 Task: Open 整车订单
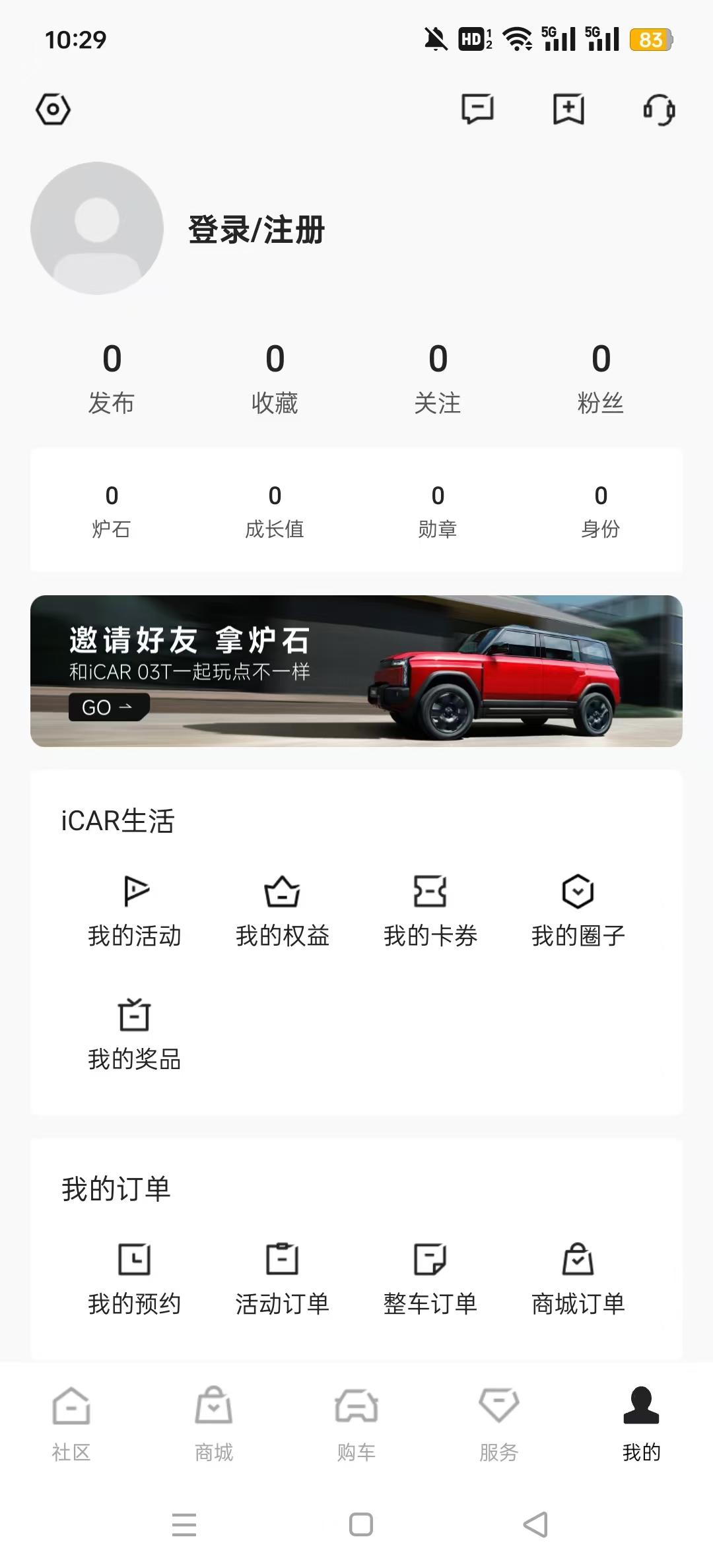(430, 1278)
